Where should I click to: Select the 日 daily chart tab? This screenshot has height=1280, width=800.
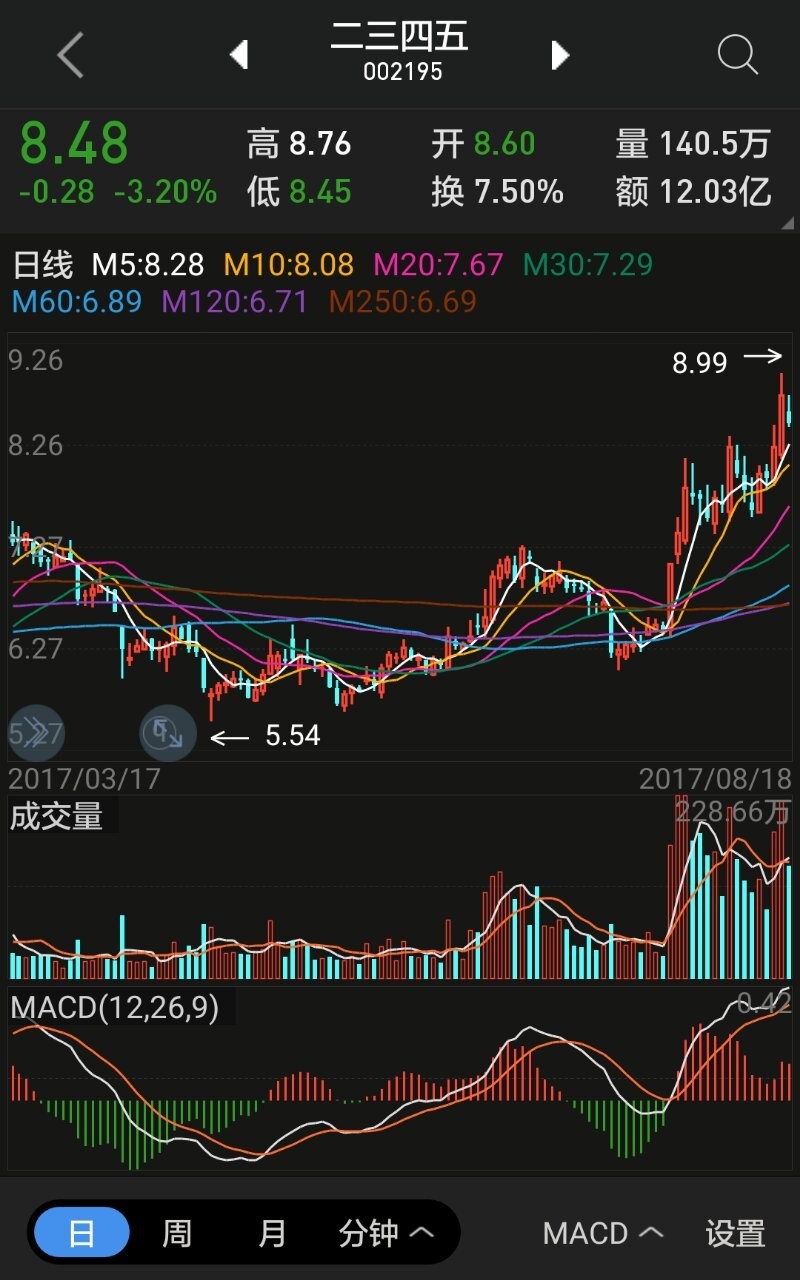click(82, 1233)
